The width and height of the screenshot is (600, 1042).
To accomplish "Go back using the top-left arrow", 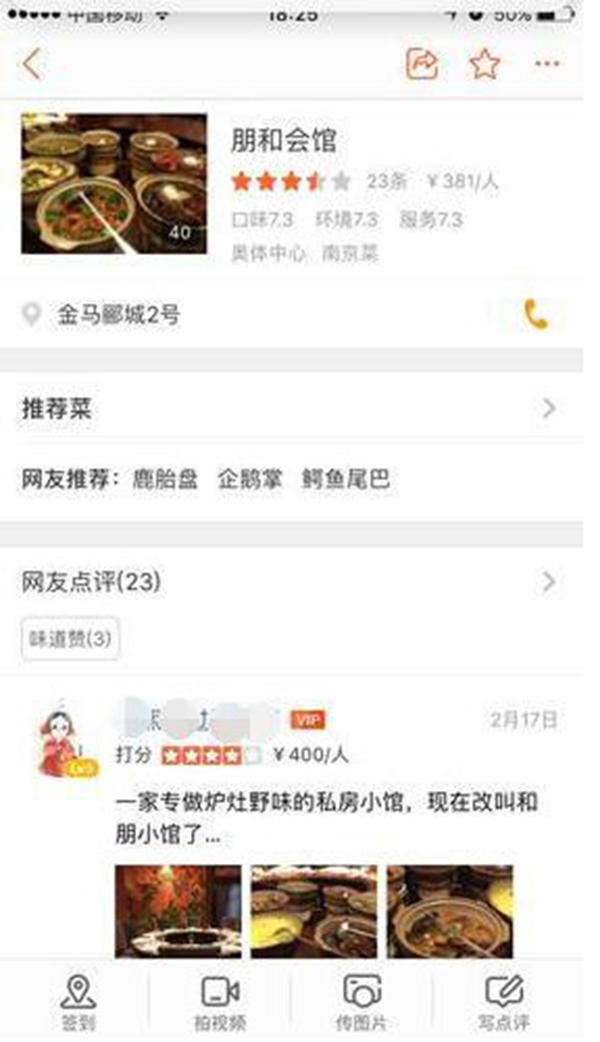I will coord(31,64).
